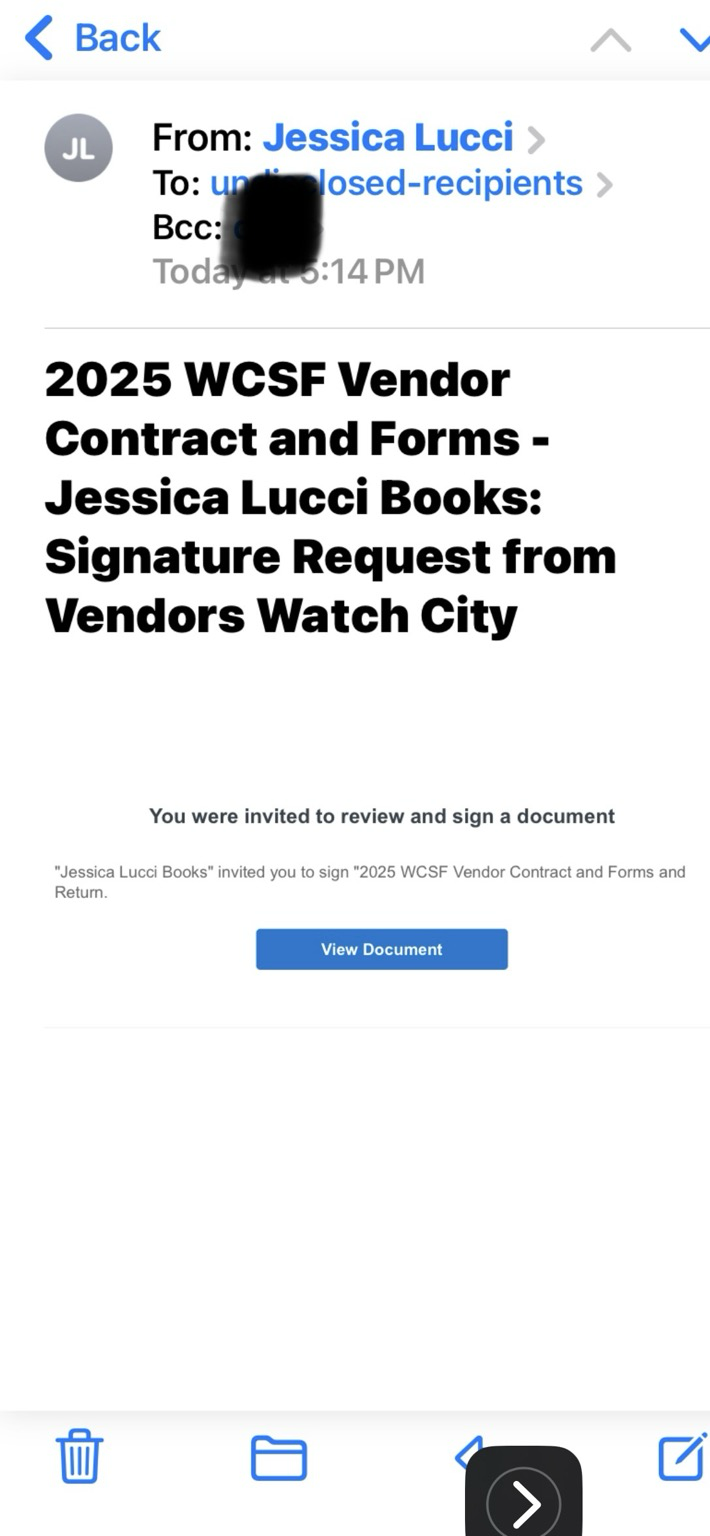This screenshot has width=710, height=1536.
Task: Open sender Jessica Lucci's contact details
Action: click(x=388, y=137)
